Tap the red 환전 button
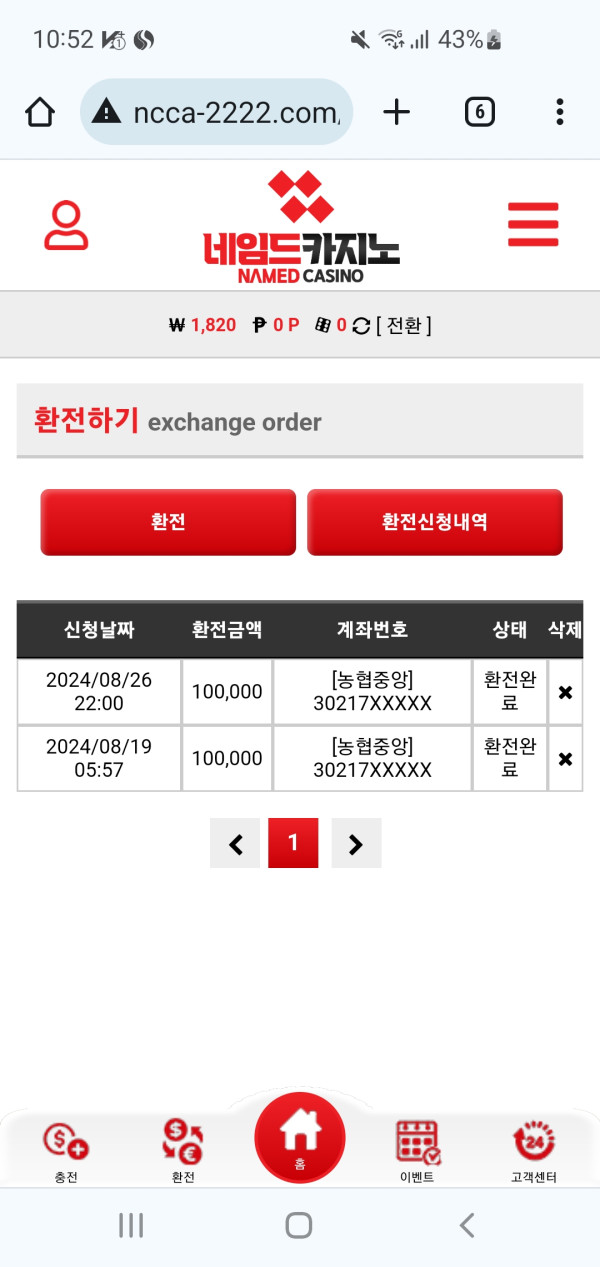 click(168, 522)
